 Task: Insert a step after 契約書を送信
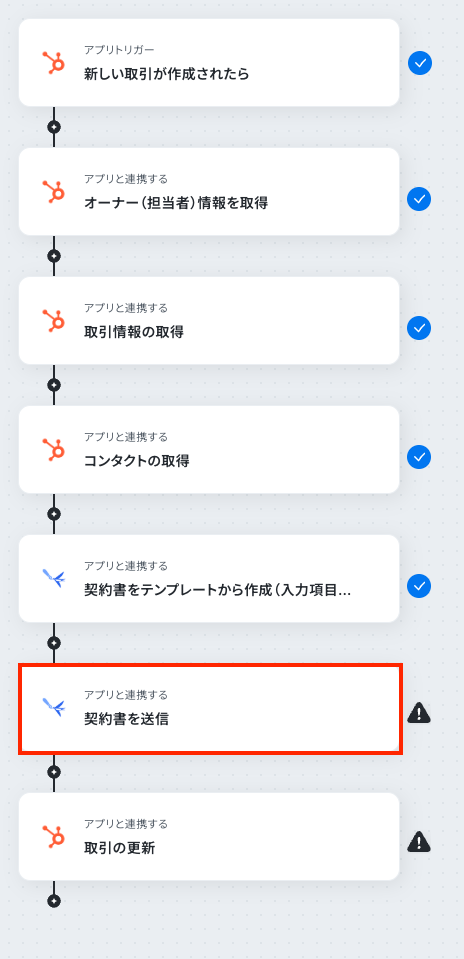54,772
